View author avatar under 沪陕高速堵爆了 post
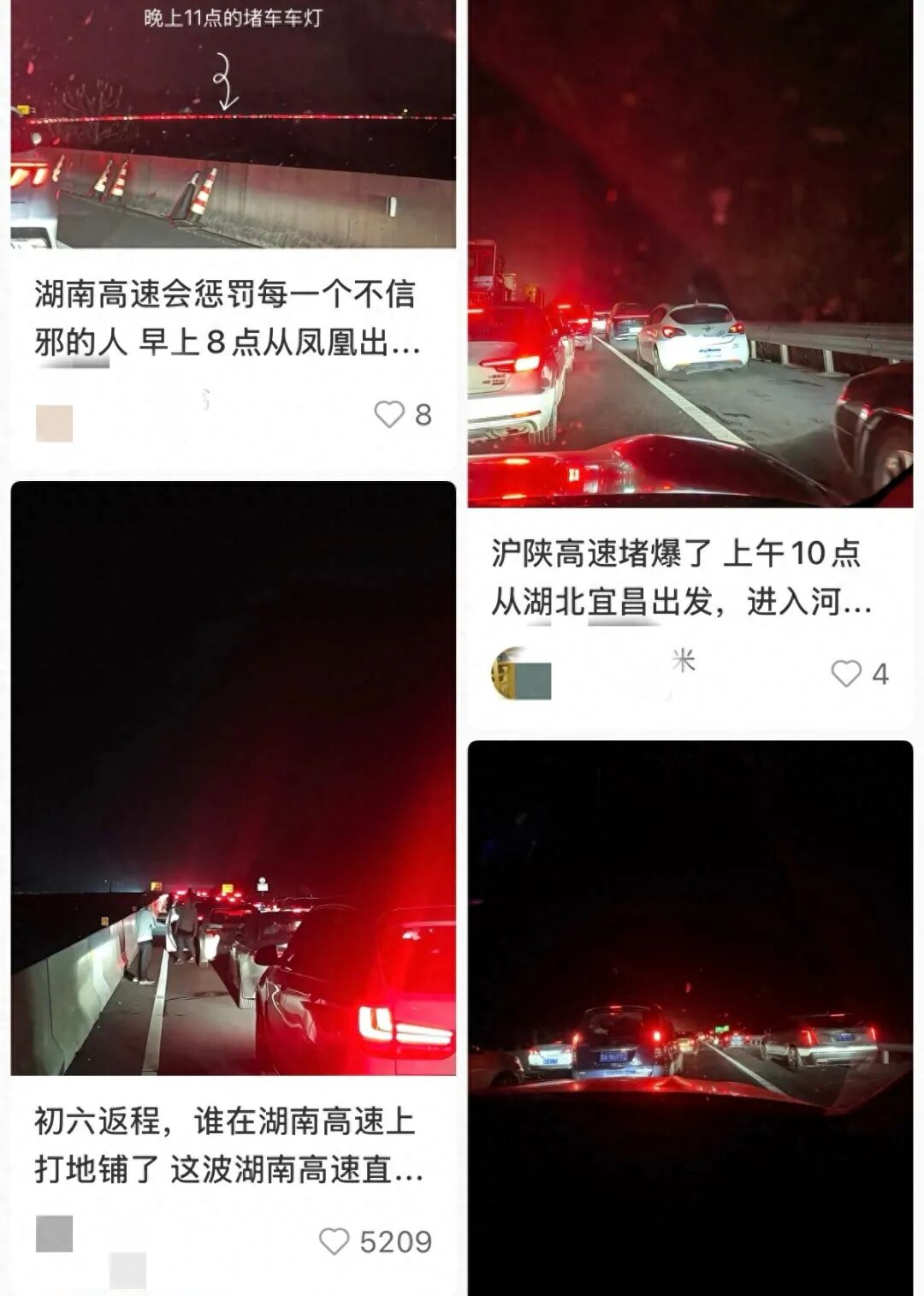The height and width of the screenshot is (1296, 924). [521, 675]
